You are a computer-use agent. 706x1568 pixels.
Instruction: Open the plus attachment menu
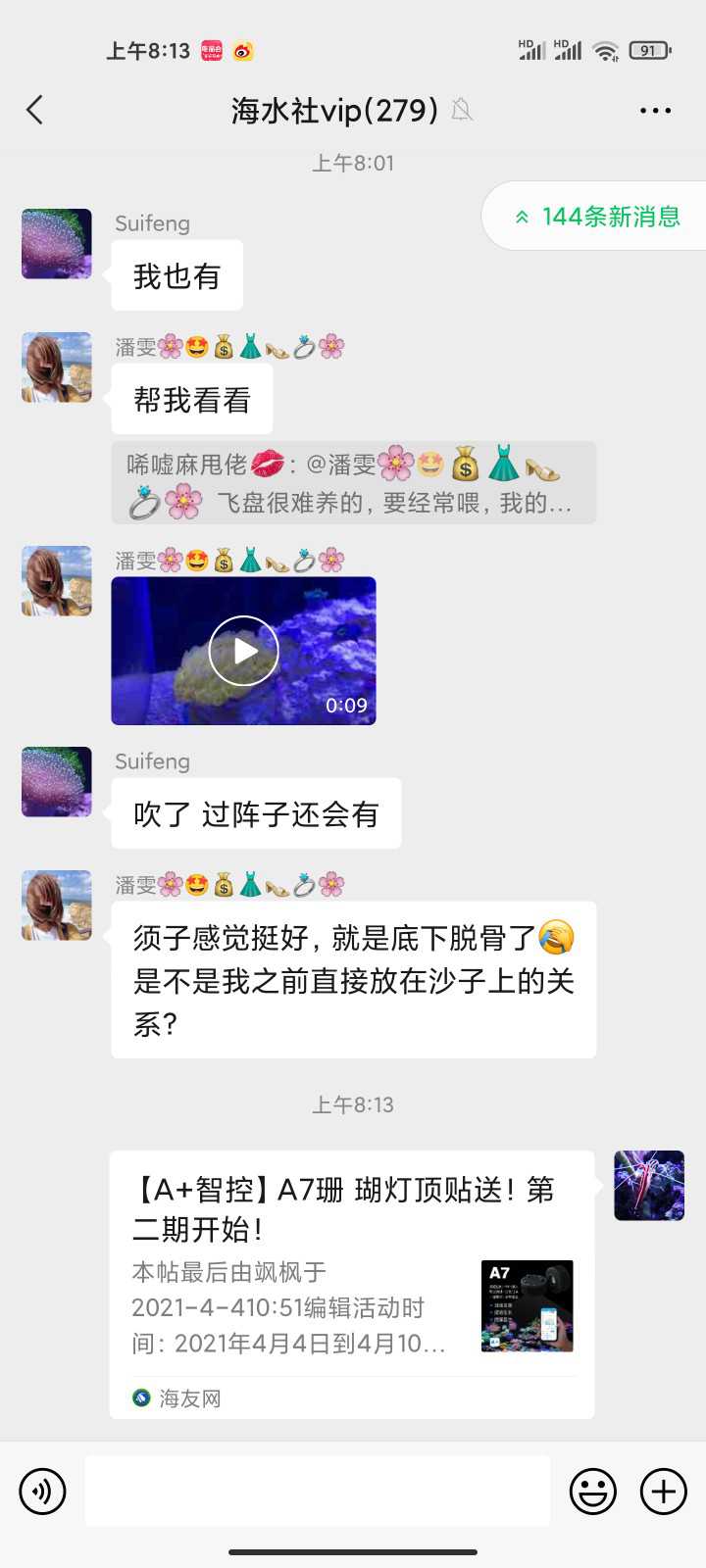pyautogui.click(x=664, y=1492)
